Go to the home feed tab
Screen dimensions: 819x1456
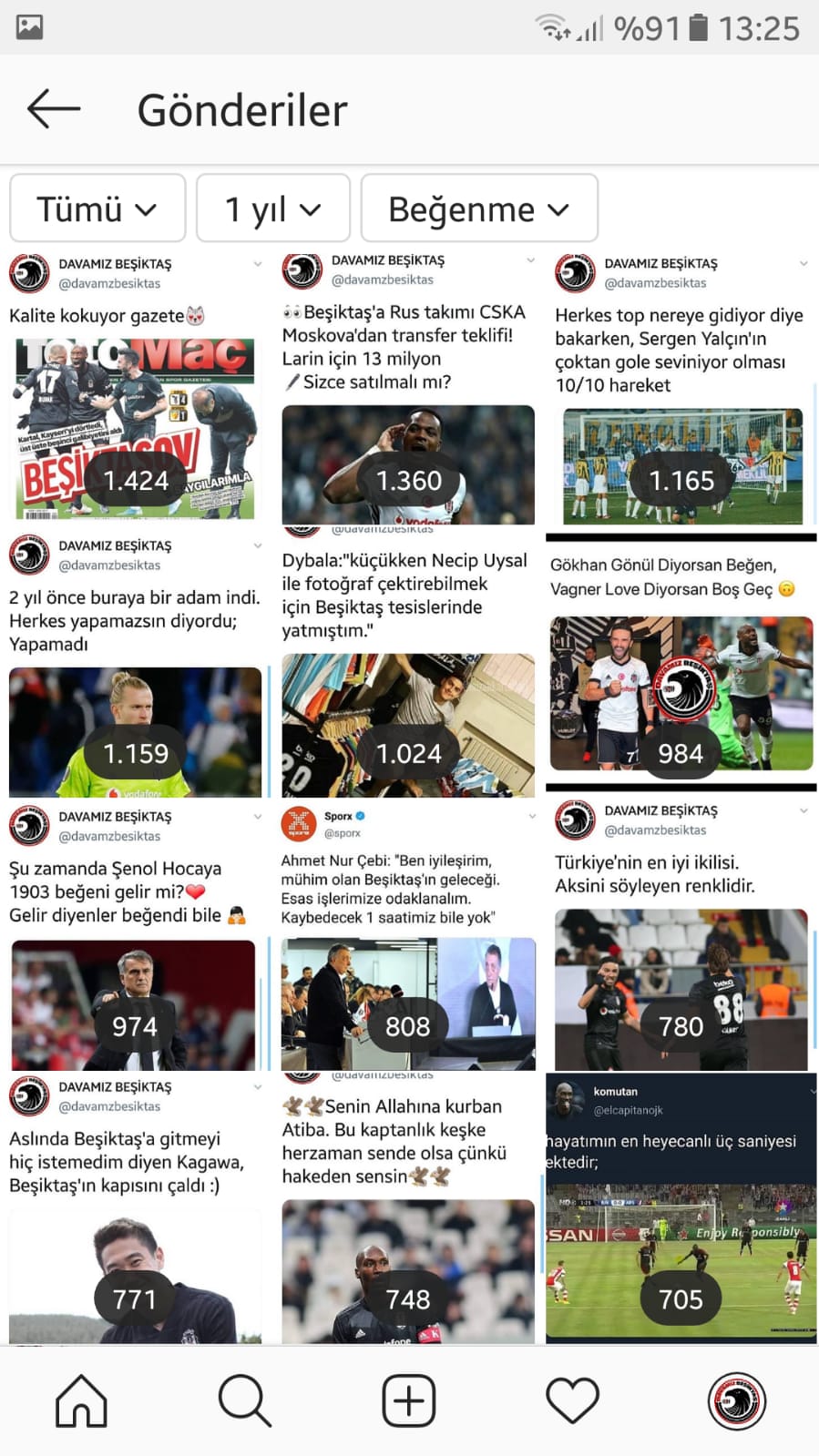point(81,1400)
